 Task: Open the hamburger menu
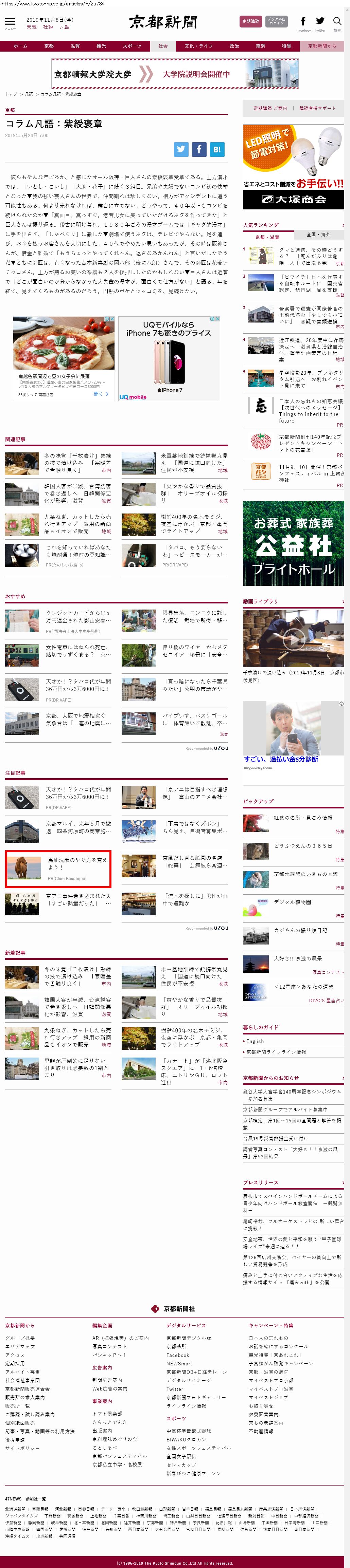click(11, 22)
